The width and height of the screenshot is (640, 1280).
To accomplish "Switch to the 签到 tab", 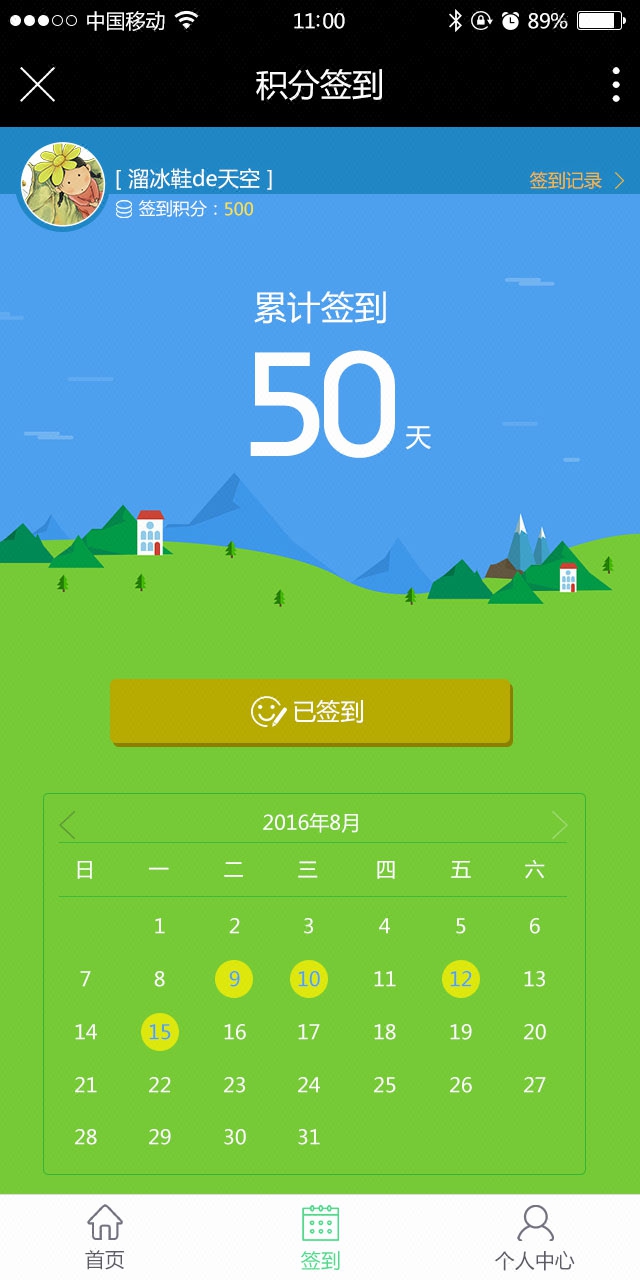I will pyautogui.click(x=320, y=1236).
